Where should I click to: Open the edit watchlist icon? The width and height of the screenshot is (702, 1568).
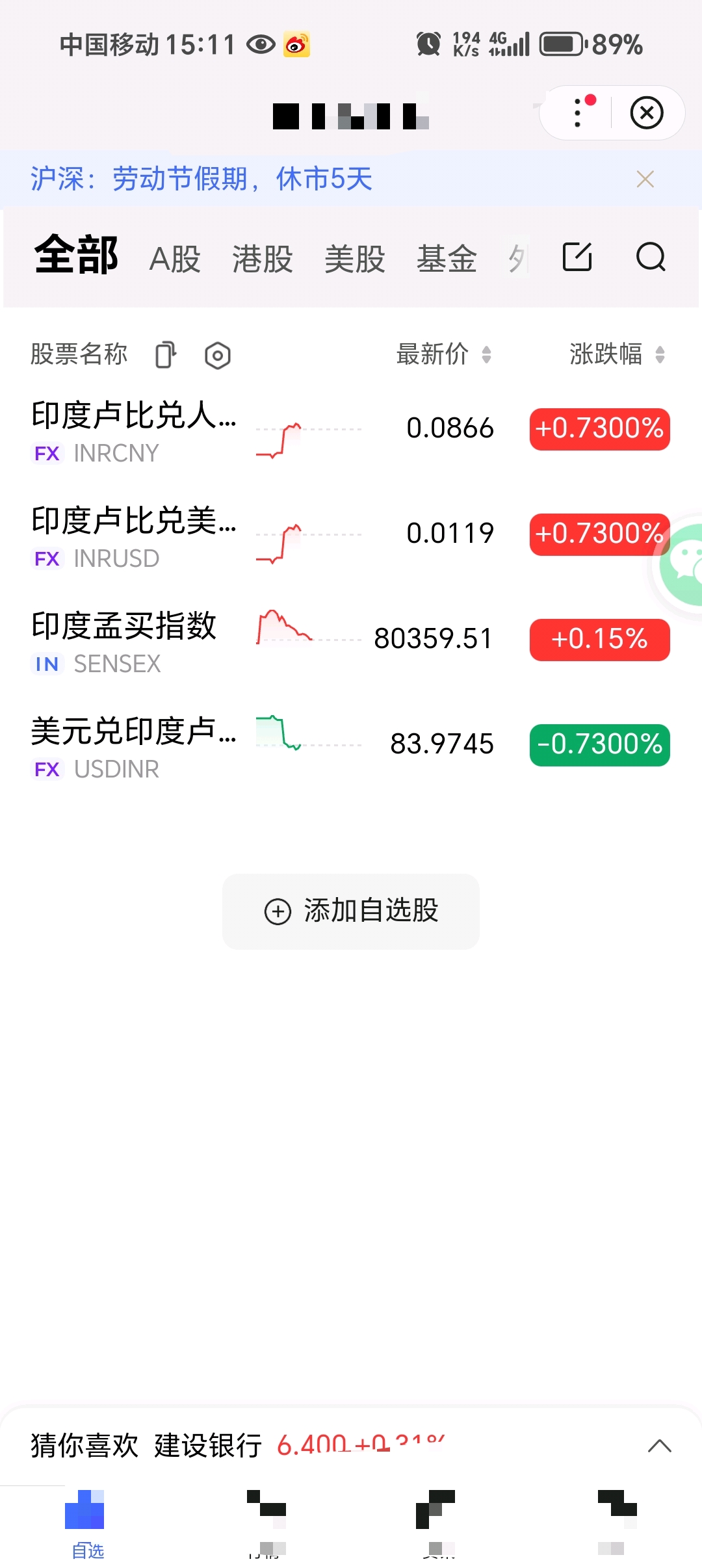click(577, 257)
